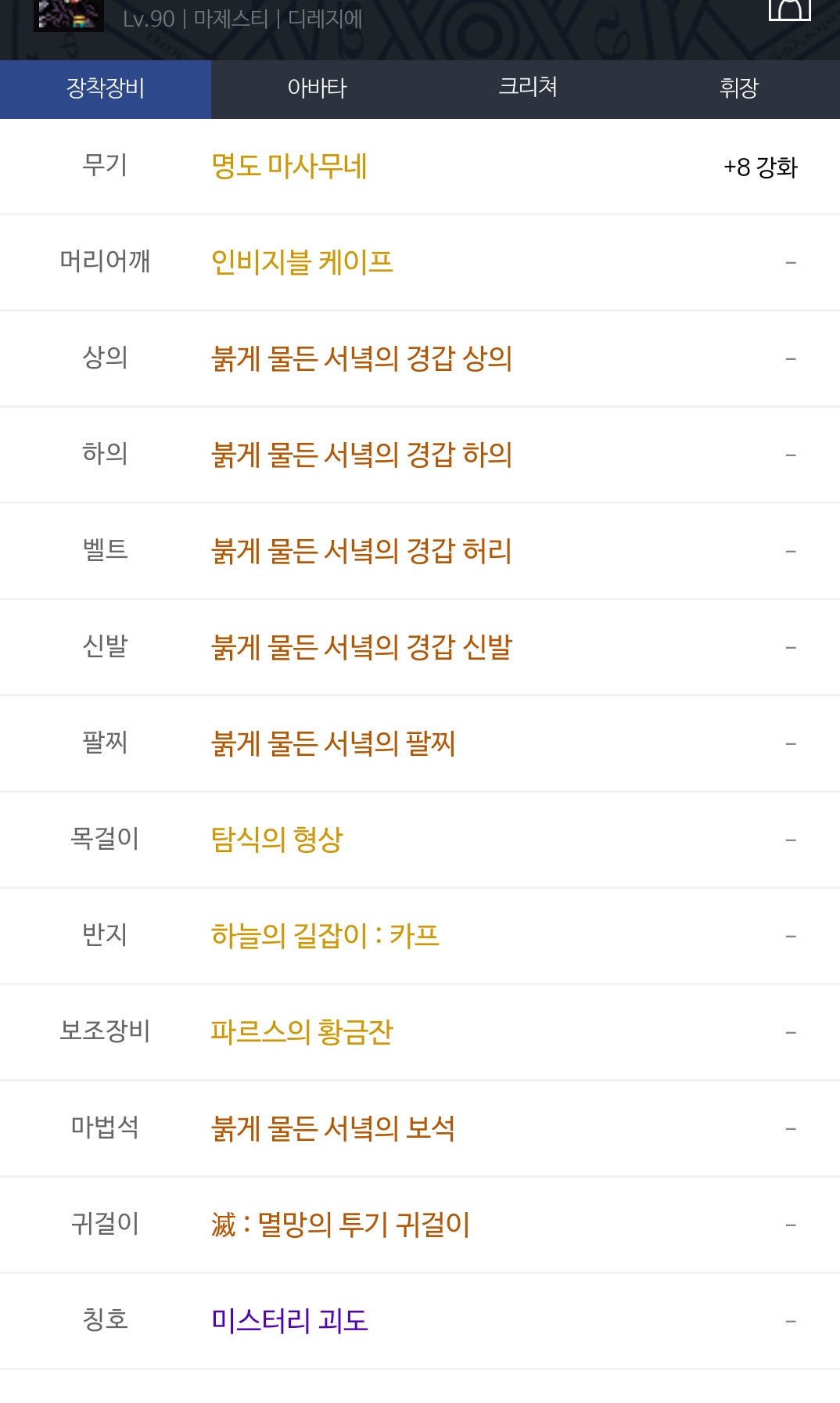This screenshot has width=840, height=1403.
Task: Open 붉게 물든 서녘의 경갑 하의
Action: [x=361, y=455]
